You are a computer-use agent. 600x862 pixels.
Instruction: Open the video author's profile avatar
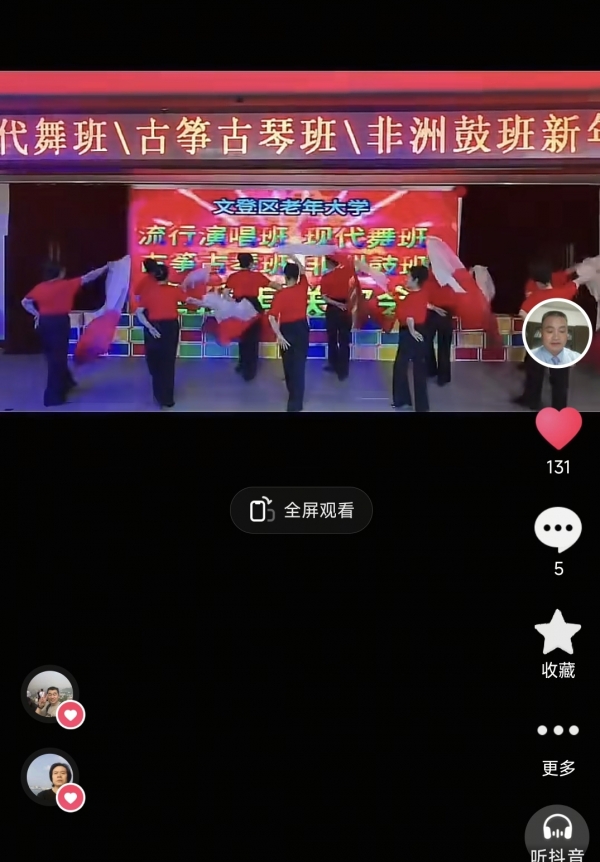pyautogui.click(x=557, y=334)
